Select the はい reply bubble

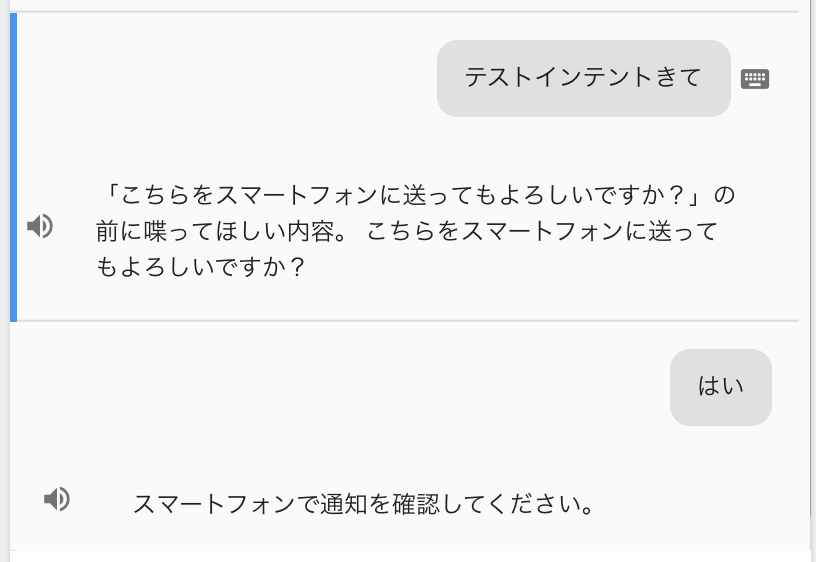720,387
